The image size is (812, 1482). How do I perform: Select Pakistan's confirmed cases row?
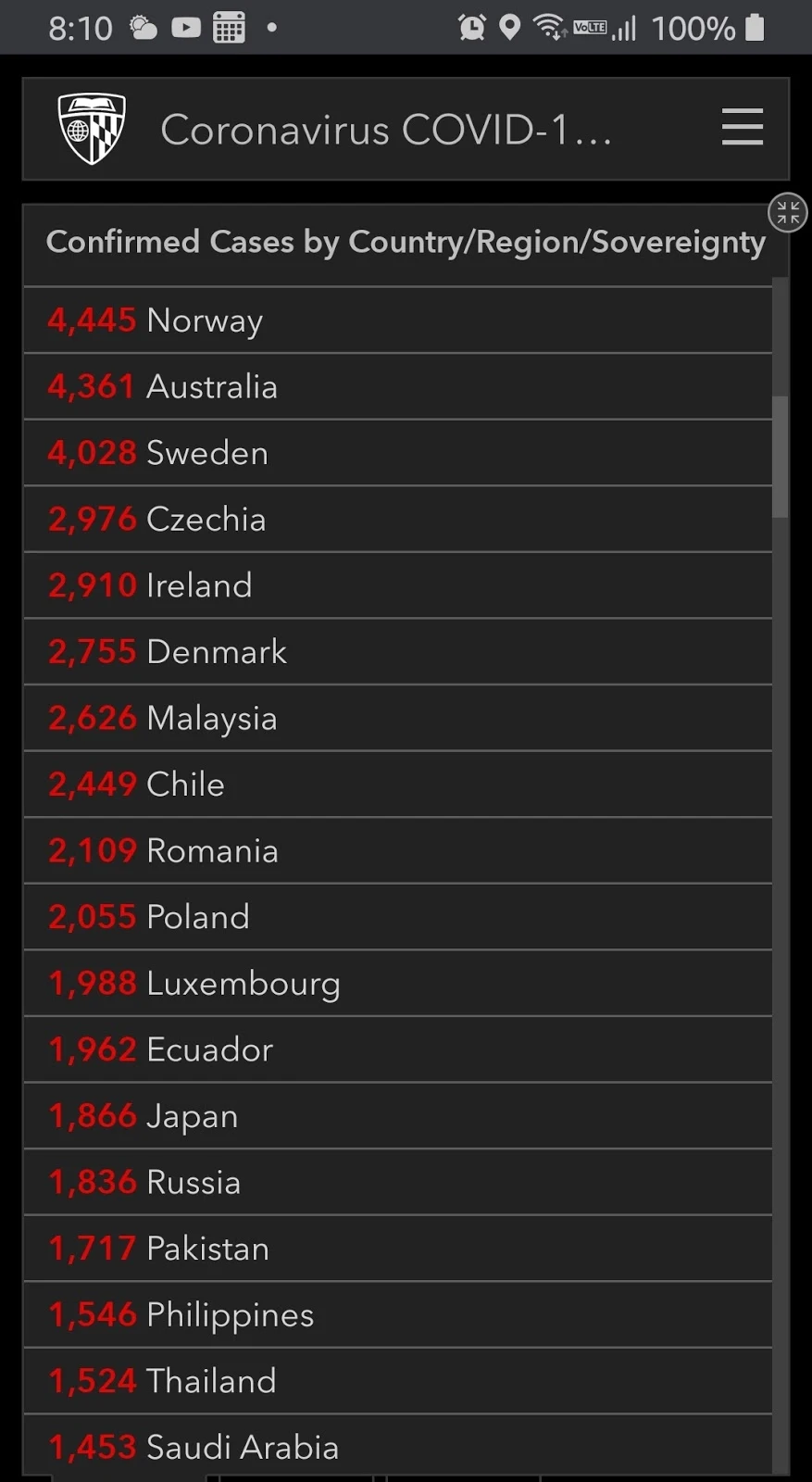(x=398, y=1248)
